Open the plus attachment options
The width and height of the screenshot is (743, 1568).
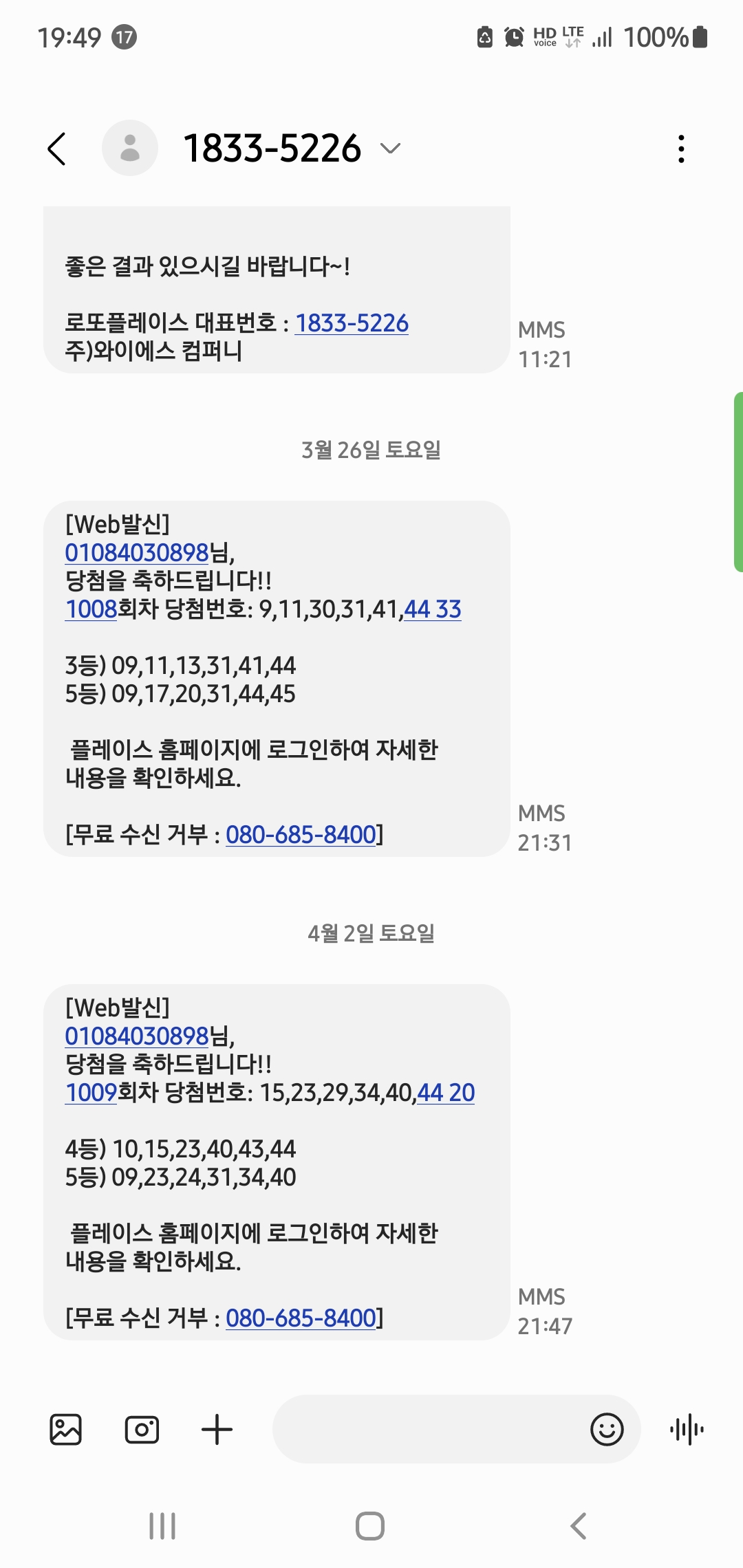pyautogui.click(x=217, y=1430)
